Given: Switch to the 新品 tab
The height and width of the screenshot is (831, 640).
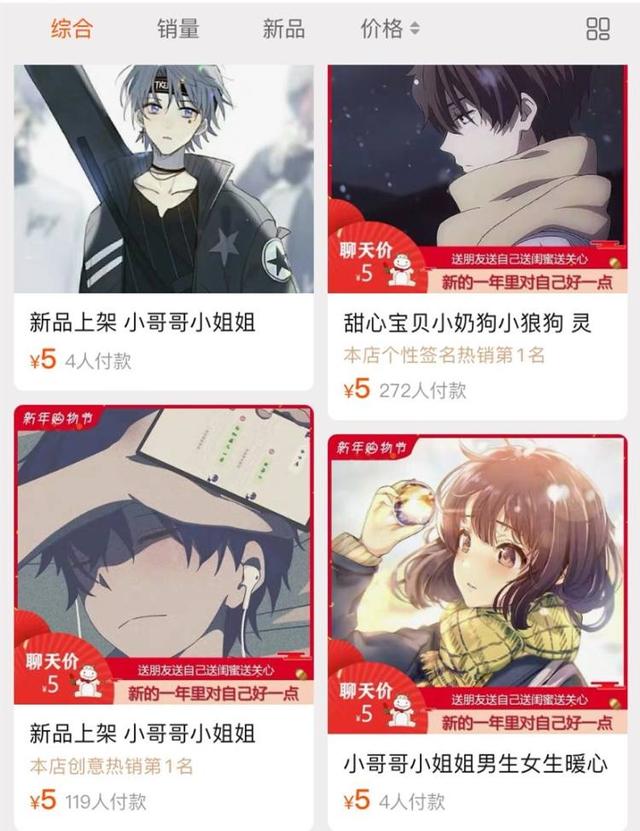Looking at the screenshot, I should (284, 29).
